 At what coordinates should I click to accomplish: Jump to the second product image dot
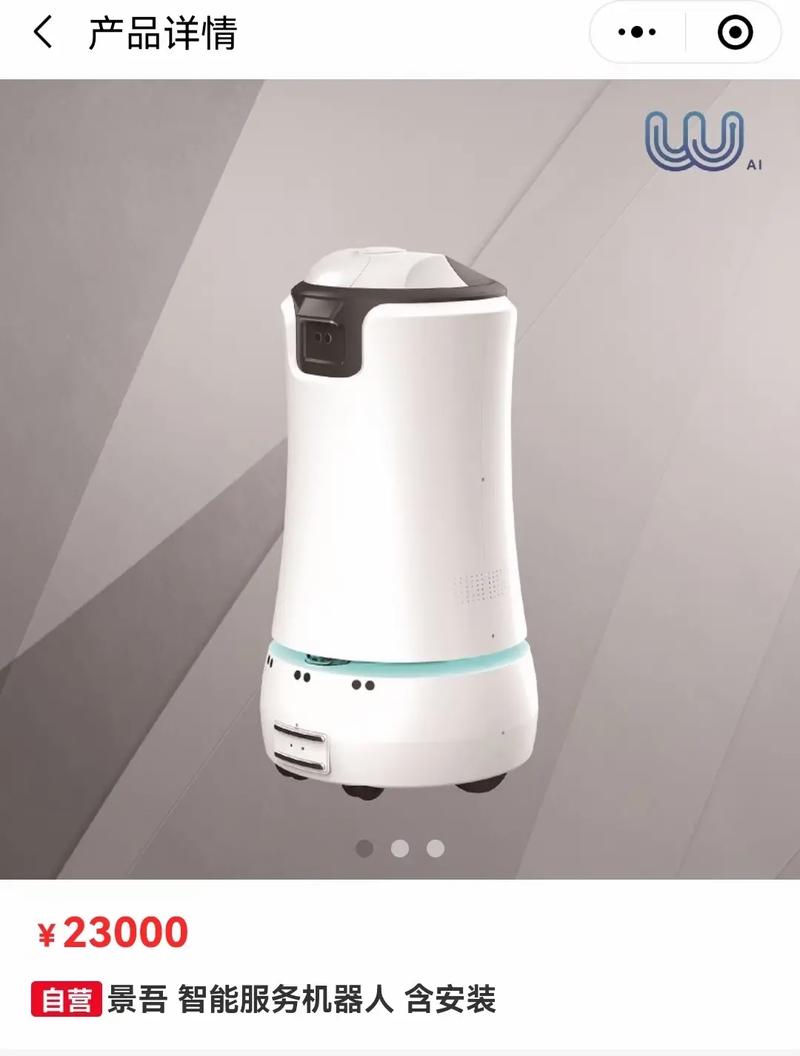(400, 848)
